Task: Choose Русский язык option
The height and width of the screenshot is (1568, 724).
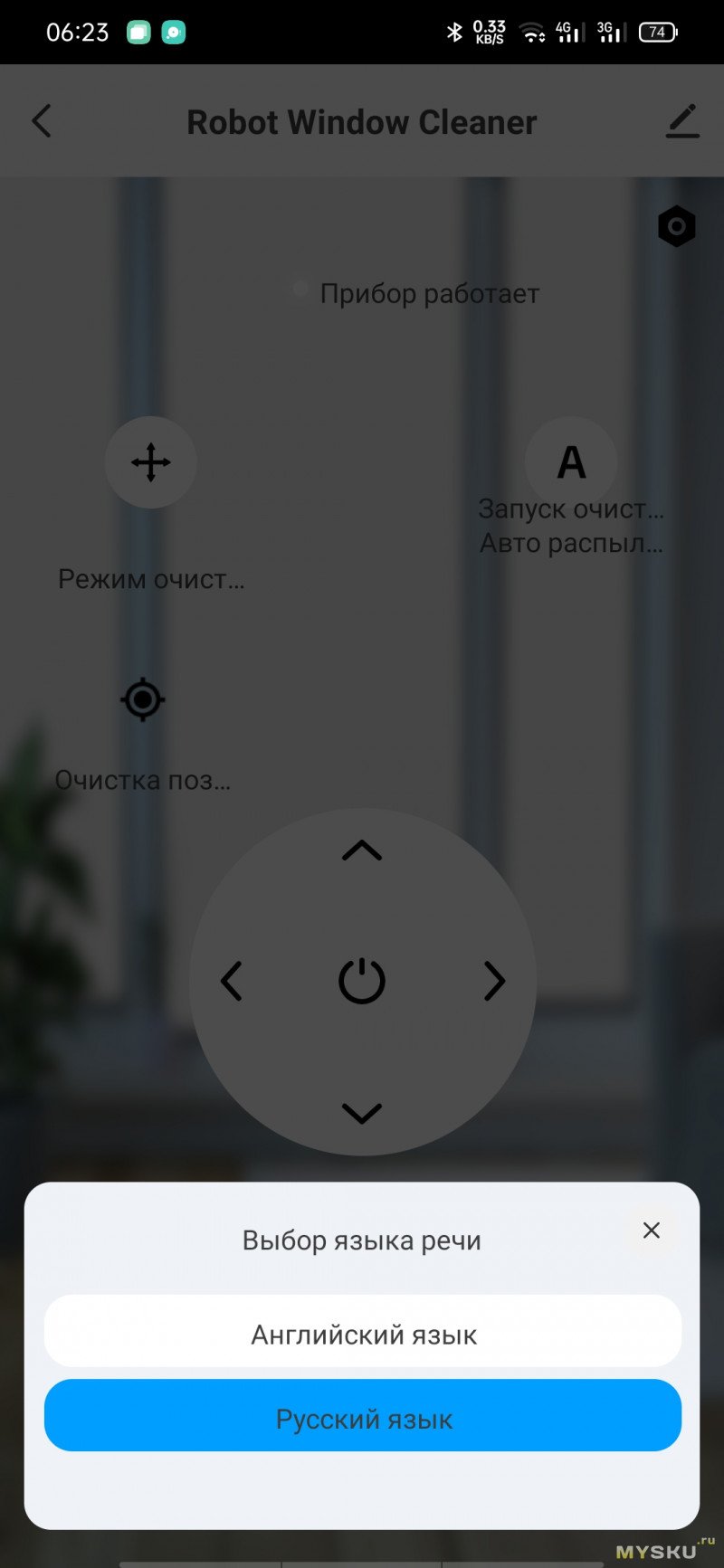Action: pos(363,1418)
